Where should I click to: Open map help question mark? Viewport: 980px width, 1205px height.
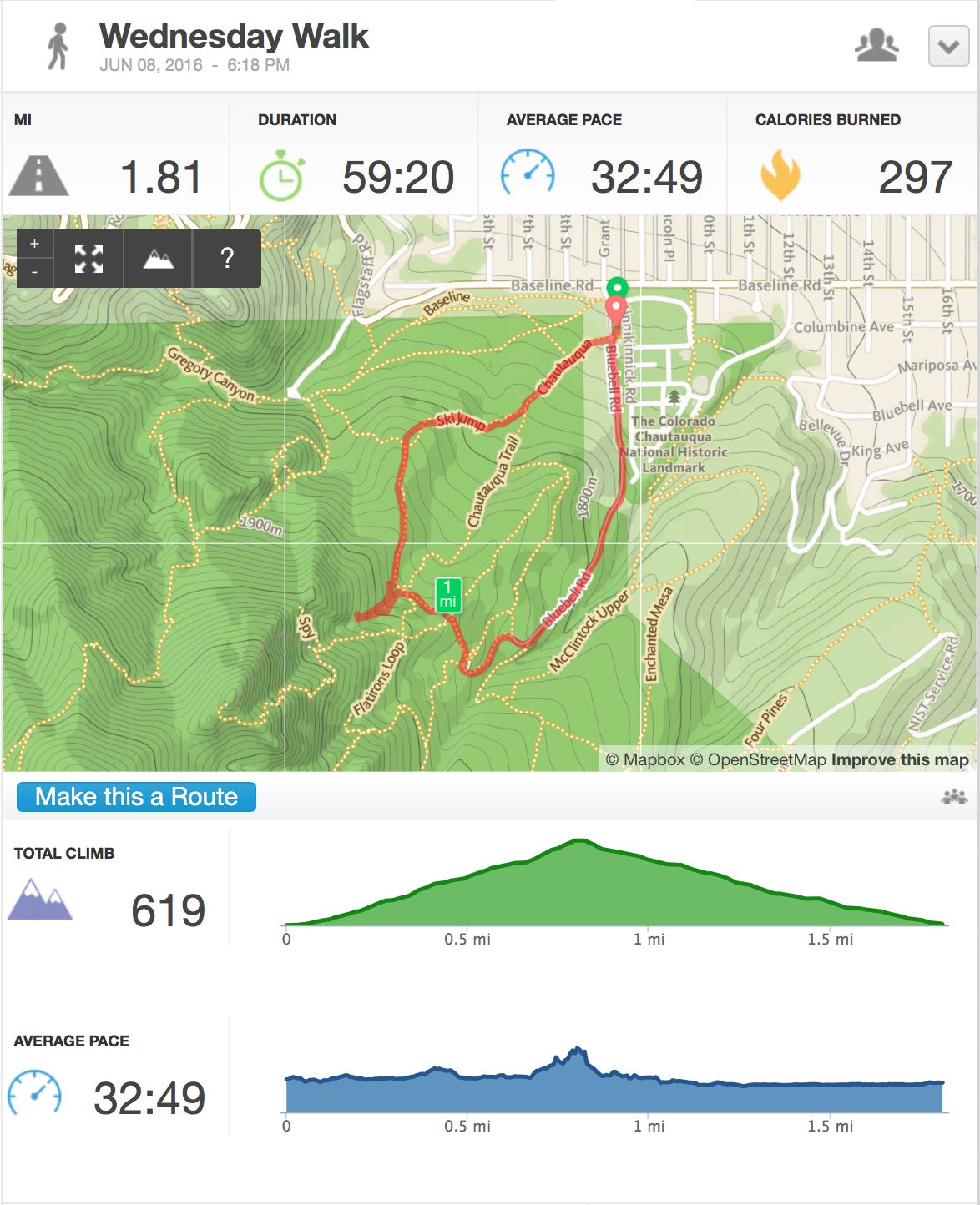pos(227,259)
